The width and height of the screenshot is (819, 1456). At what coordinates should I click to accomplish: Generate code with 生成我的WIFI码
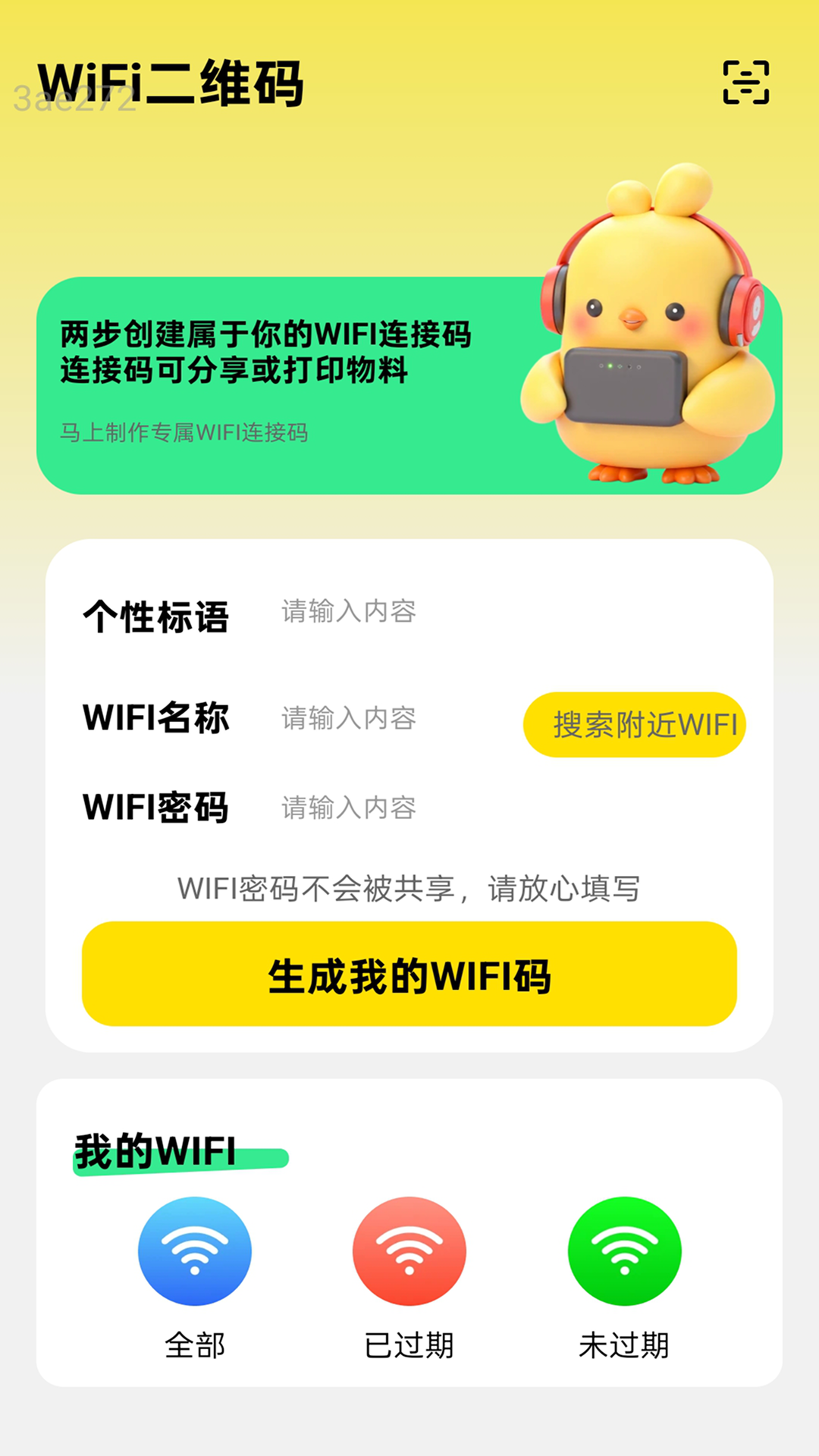click(409, 974)
